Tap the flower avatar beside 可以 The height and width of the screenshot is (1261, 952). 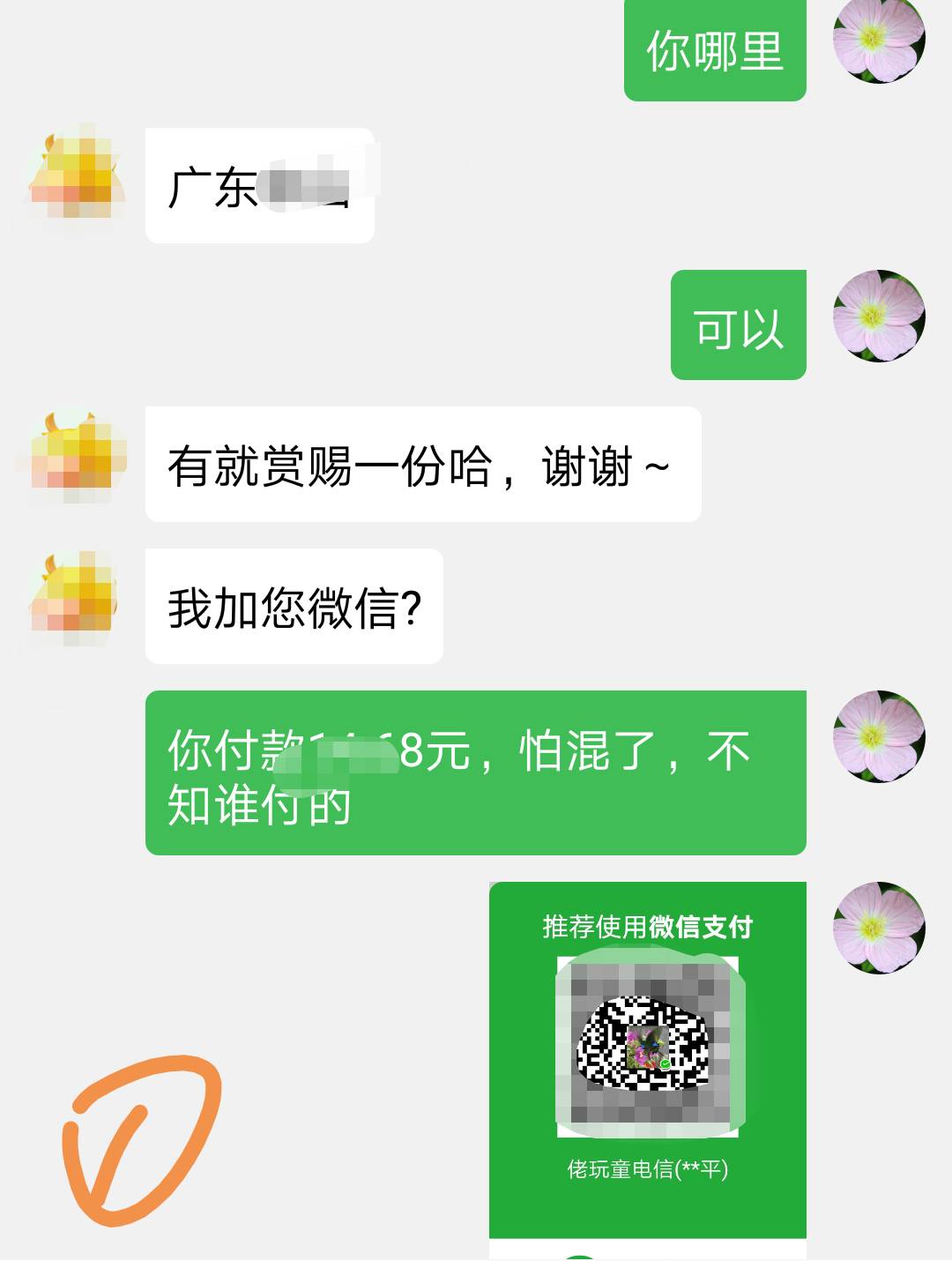click(879, 316)
